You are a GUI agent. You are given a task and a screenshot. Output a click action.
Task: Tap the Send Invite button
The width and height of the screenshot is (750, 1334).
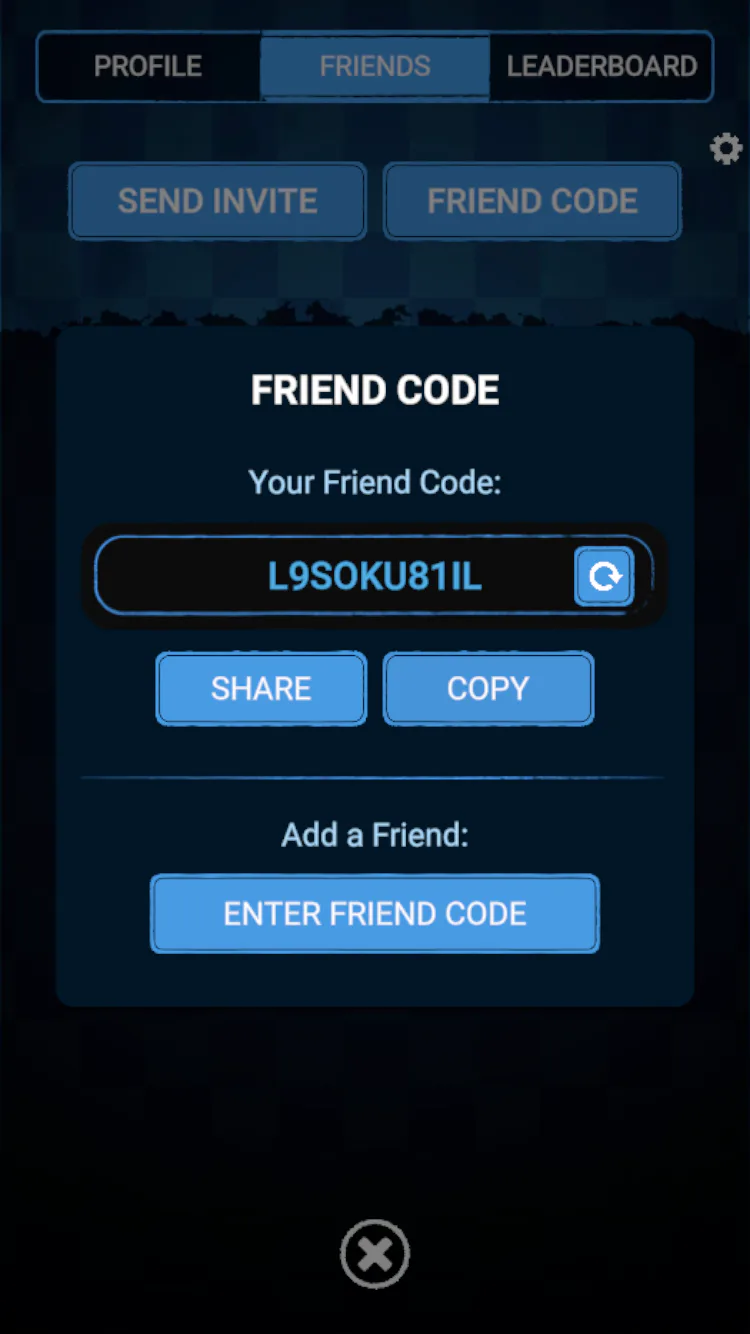[218, 201]
